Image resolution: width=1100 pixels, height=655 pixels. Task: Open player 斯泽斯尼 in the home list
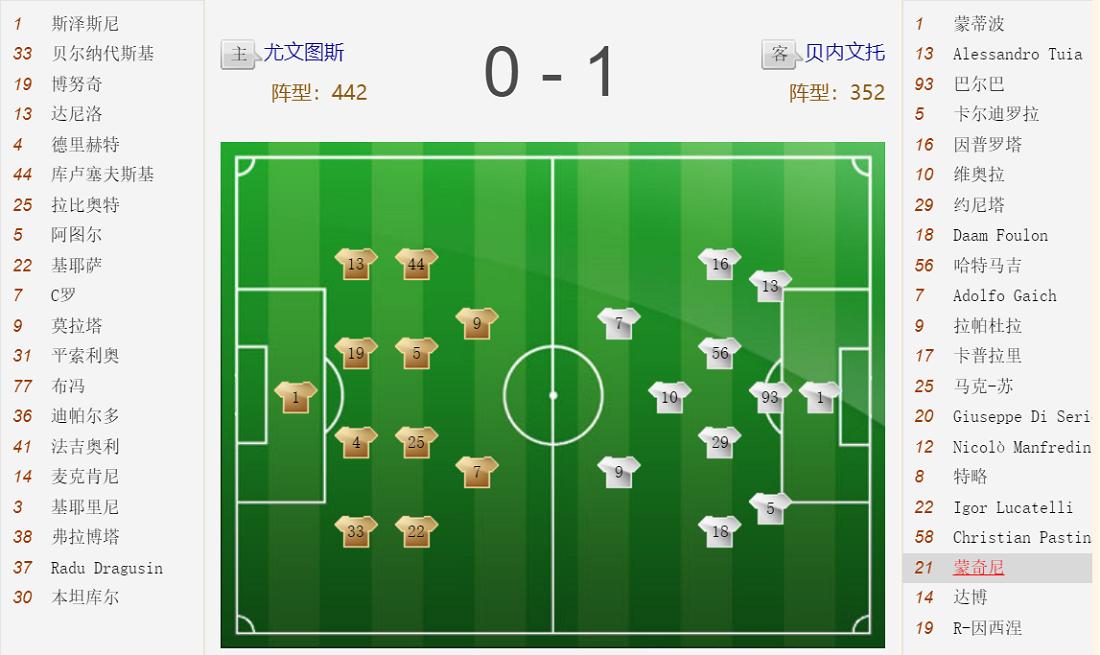tap(85, 23)
